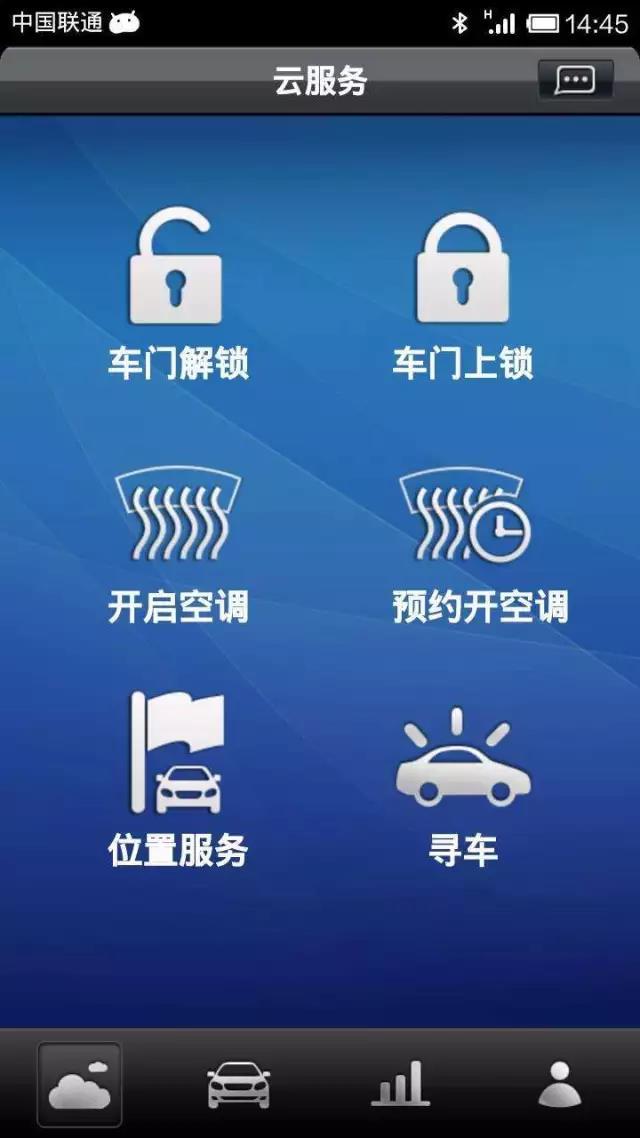
Task: Open 位置服务 location service
Action: (178, 779)
